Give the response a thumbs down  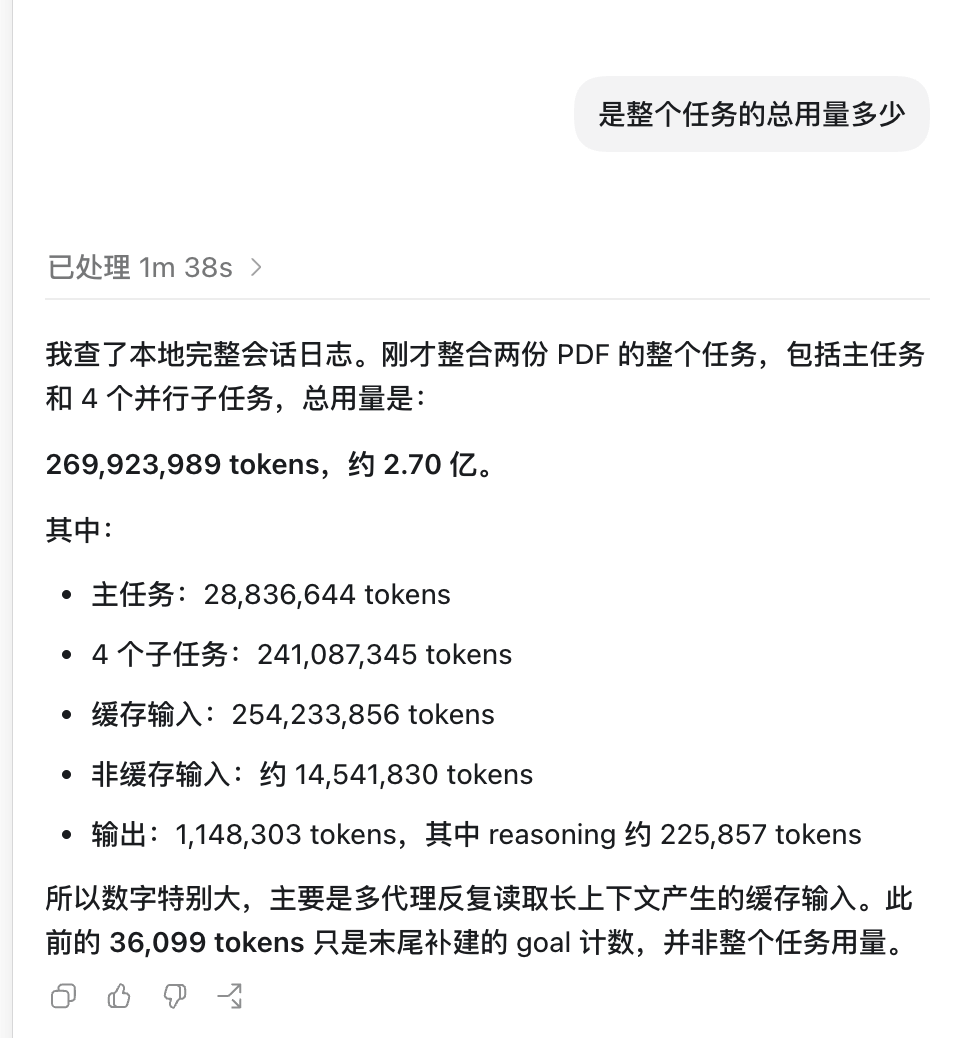(x=175, y=996)
